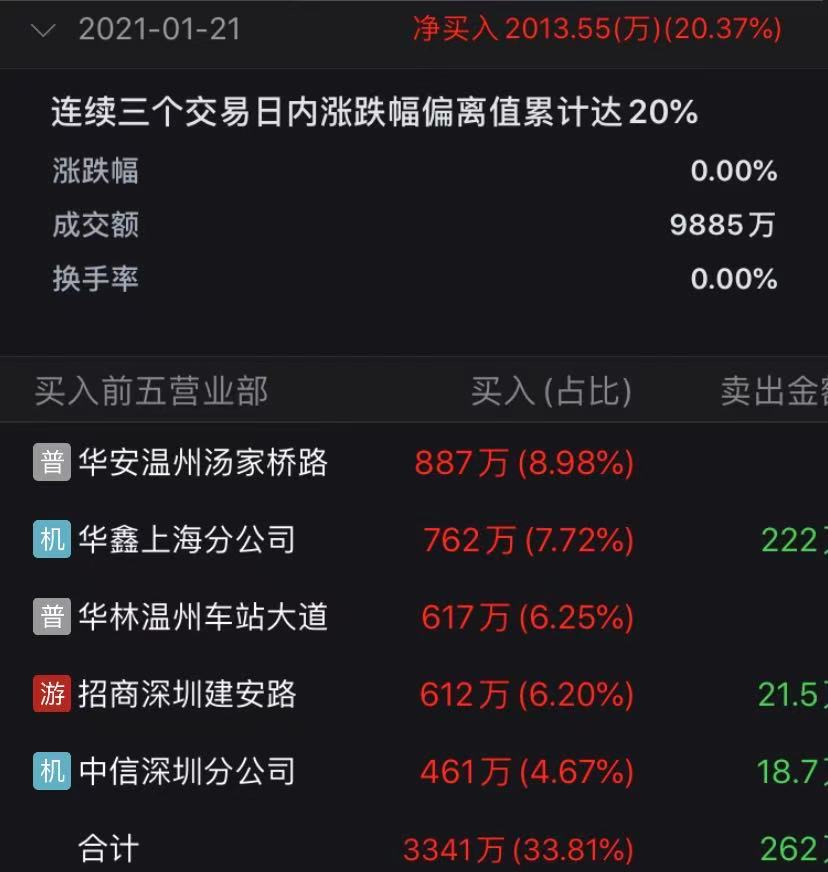Open 华林温州车站大道 branch details
The height and width of the screenshot is (872, 828).
[202, 617]
